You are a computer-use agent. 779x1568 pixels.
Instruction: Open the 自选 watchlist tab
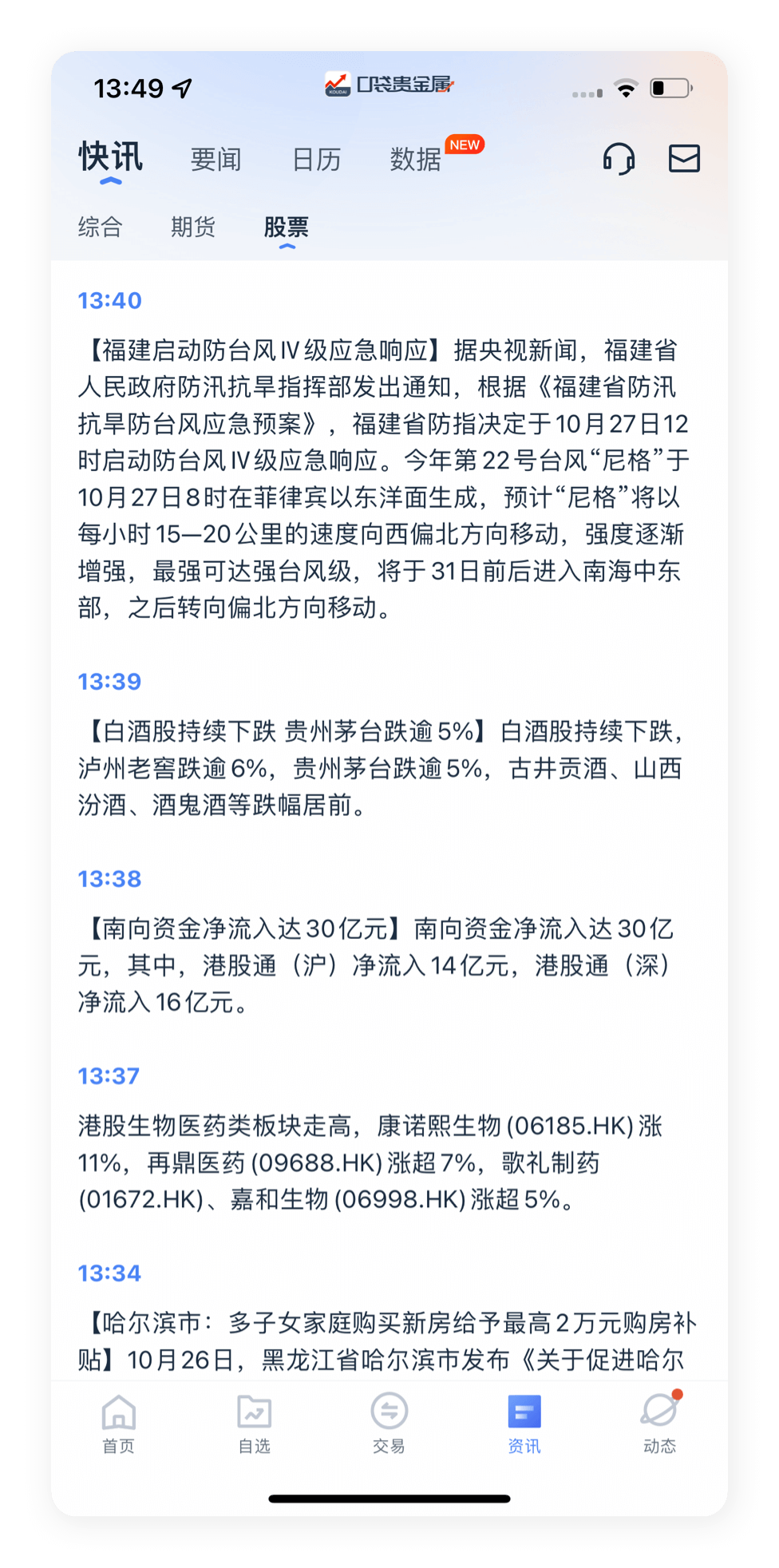255,1423
